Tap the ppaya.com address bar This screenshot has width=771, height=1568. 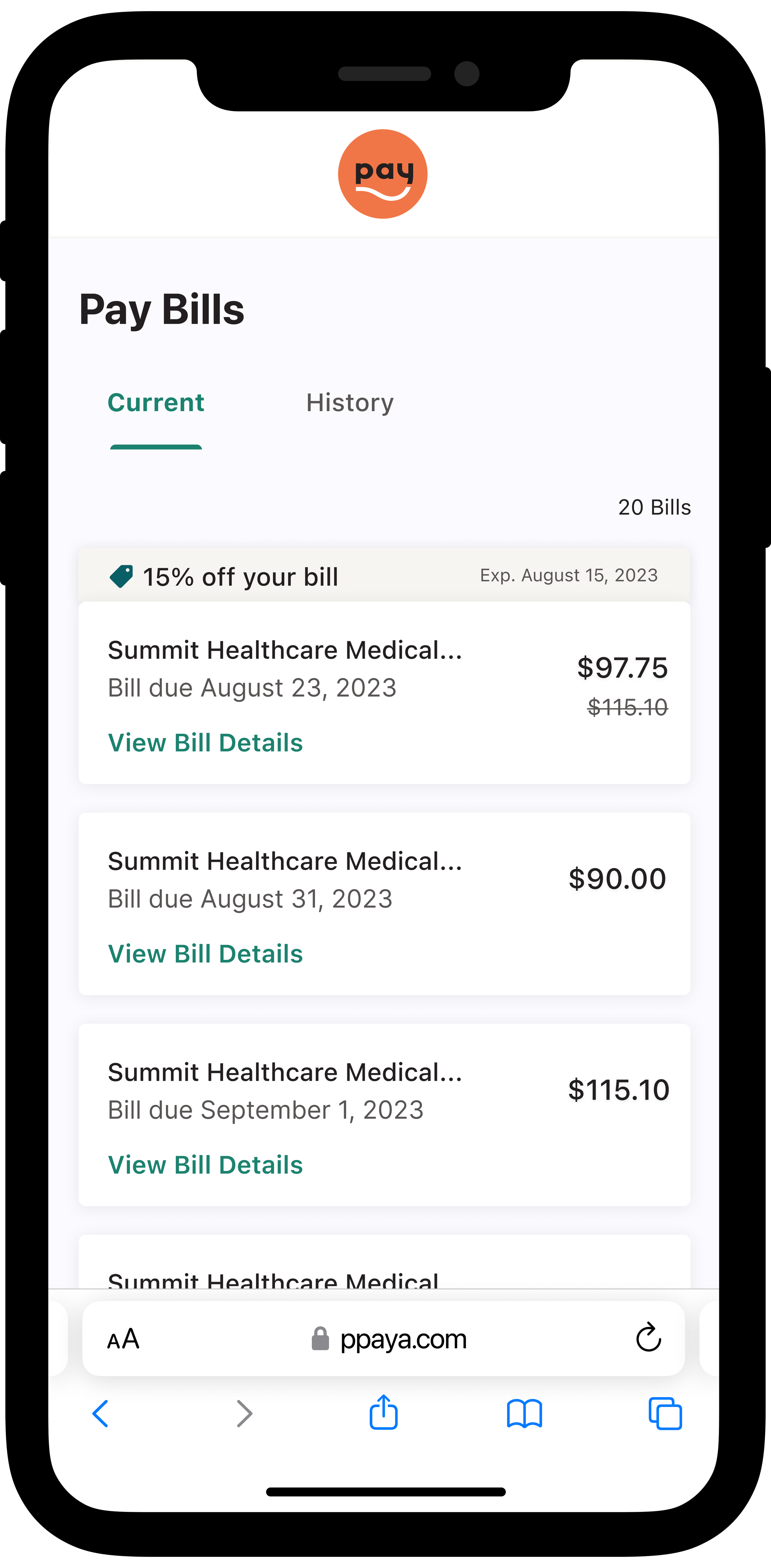[x=383, y=1339]
